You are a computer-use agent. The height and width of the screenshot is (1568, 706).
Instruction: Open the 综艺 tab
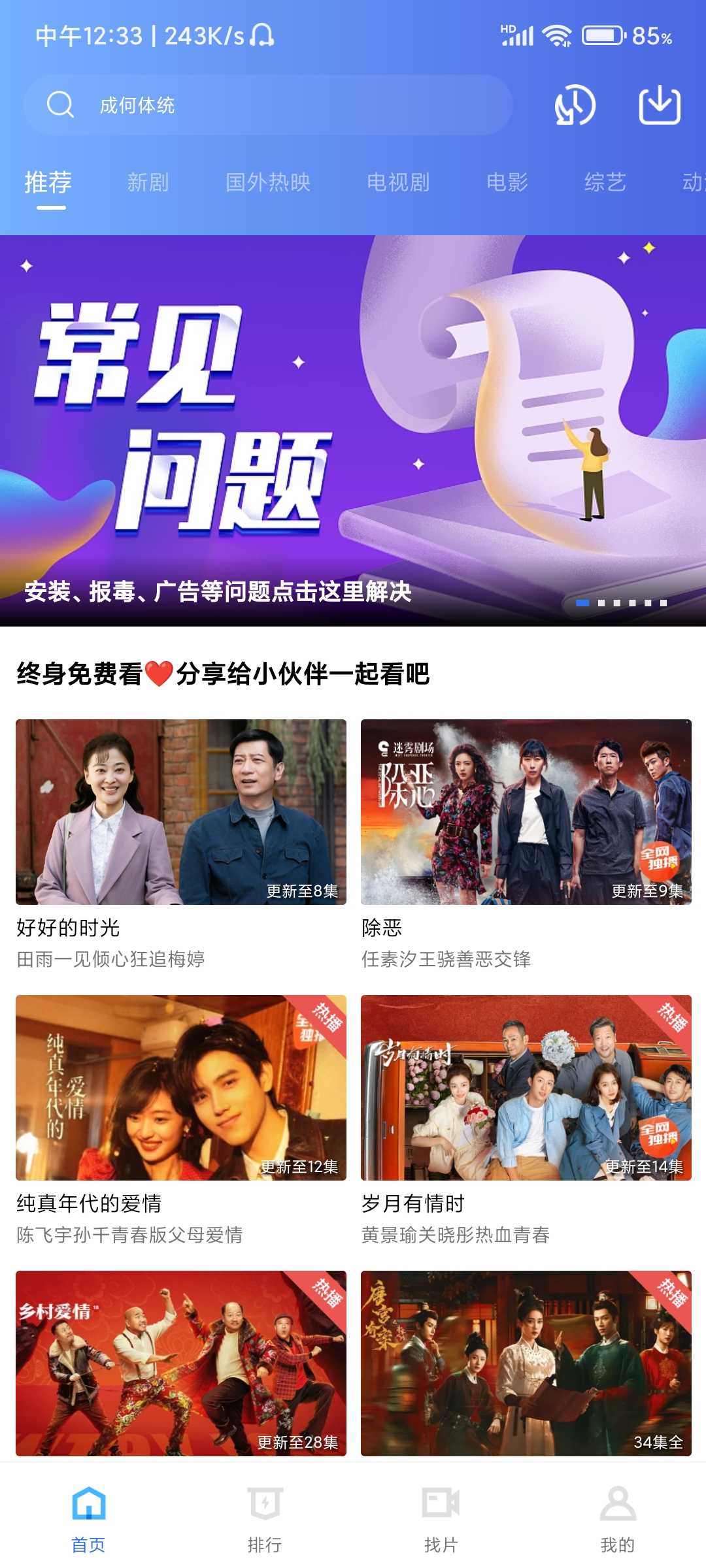click(605, 182)
